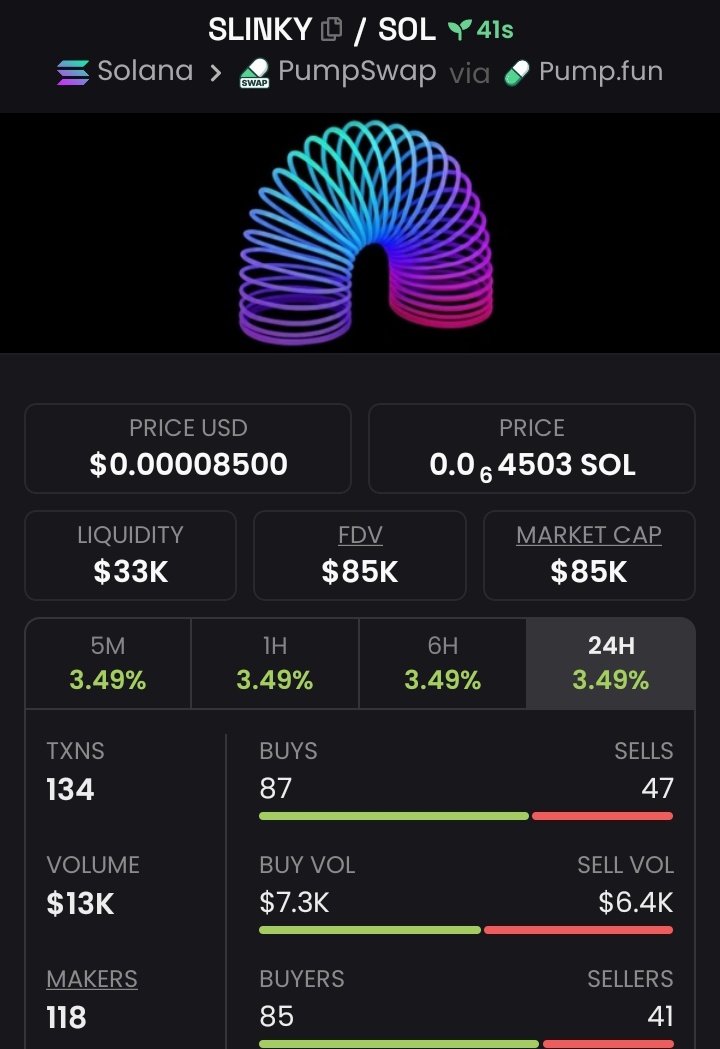Tap the SOL price box
Screen dimensions: 720x1049
coord(532,448)
